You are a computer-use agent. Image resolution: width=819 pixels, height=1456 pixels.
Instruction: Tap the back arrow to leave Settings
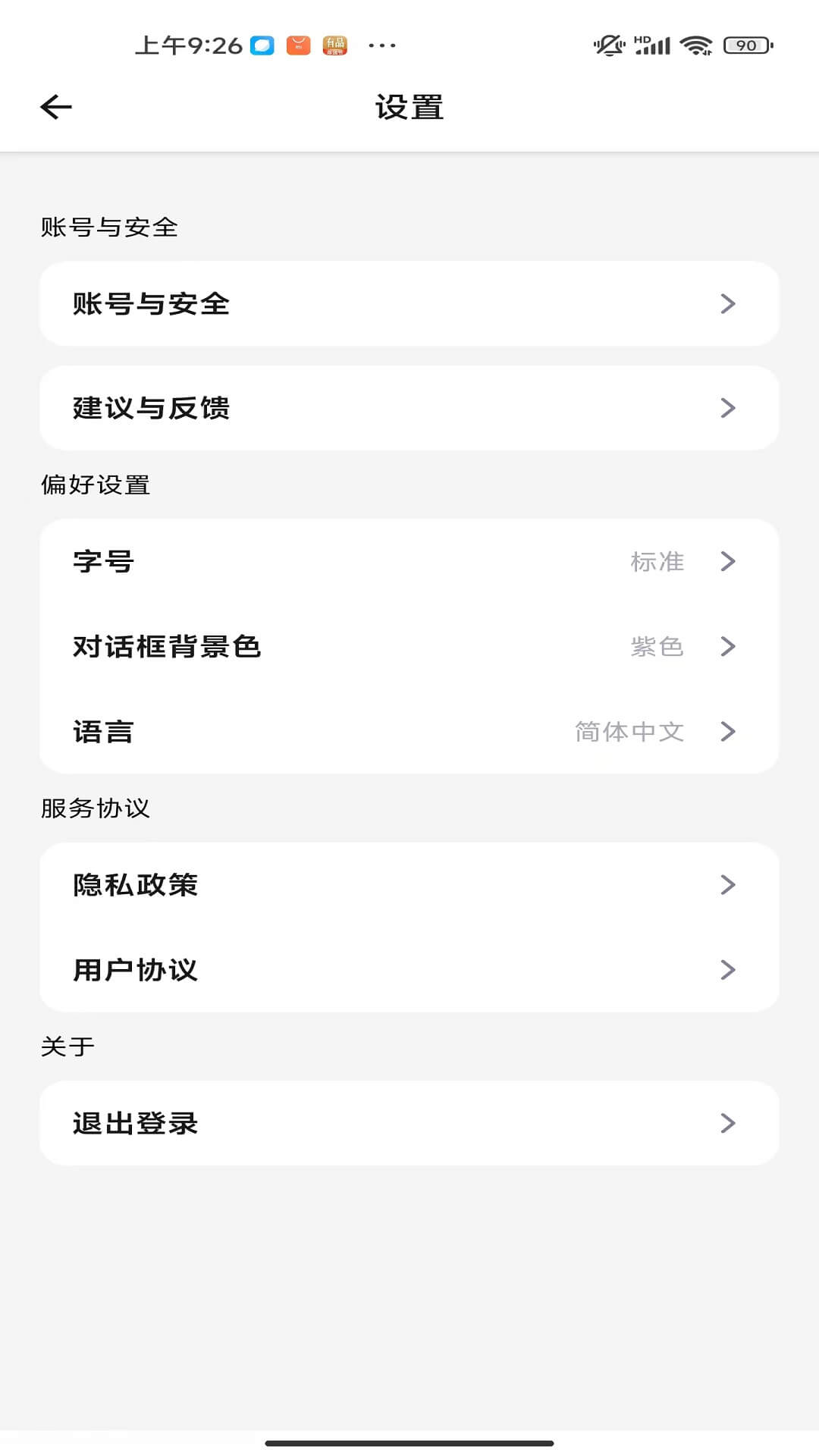pos(54,106)
